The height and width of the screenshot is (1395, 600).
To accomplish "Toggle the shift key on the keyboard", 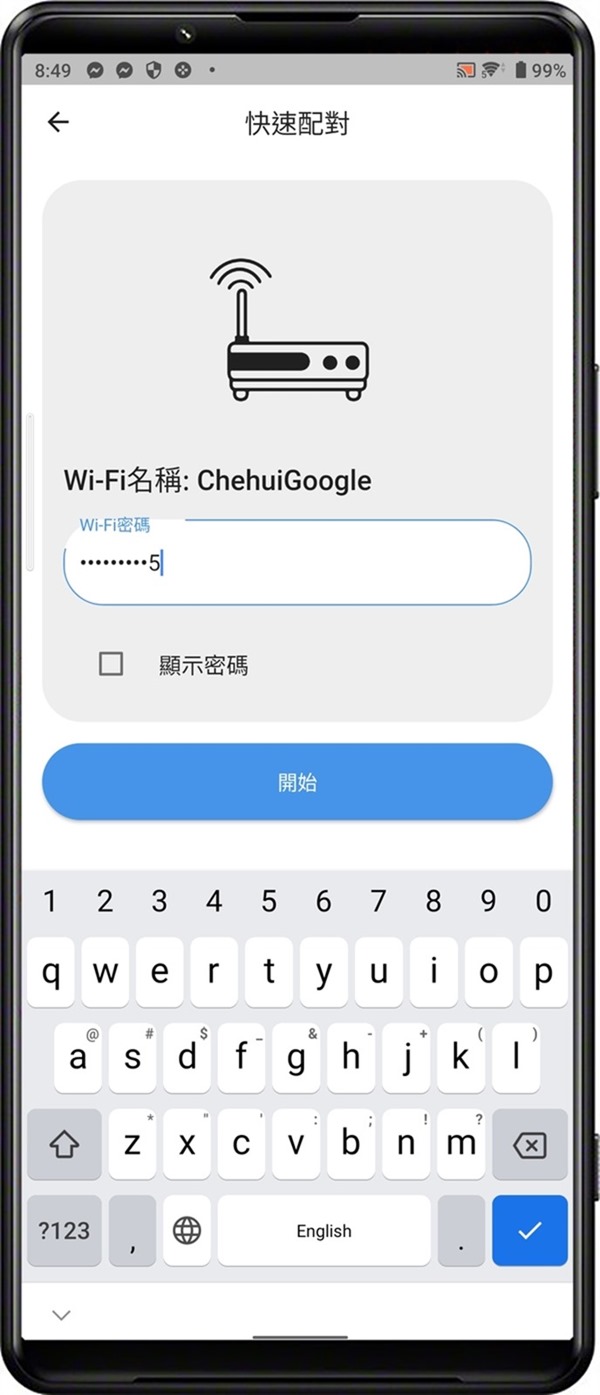I will [x=64, y=1144].
